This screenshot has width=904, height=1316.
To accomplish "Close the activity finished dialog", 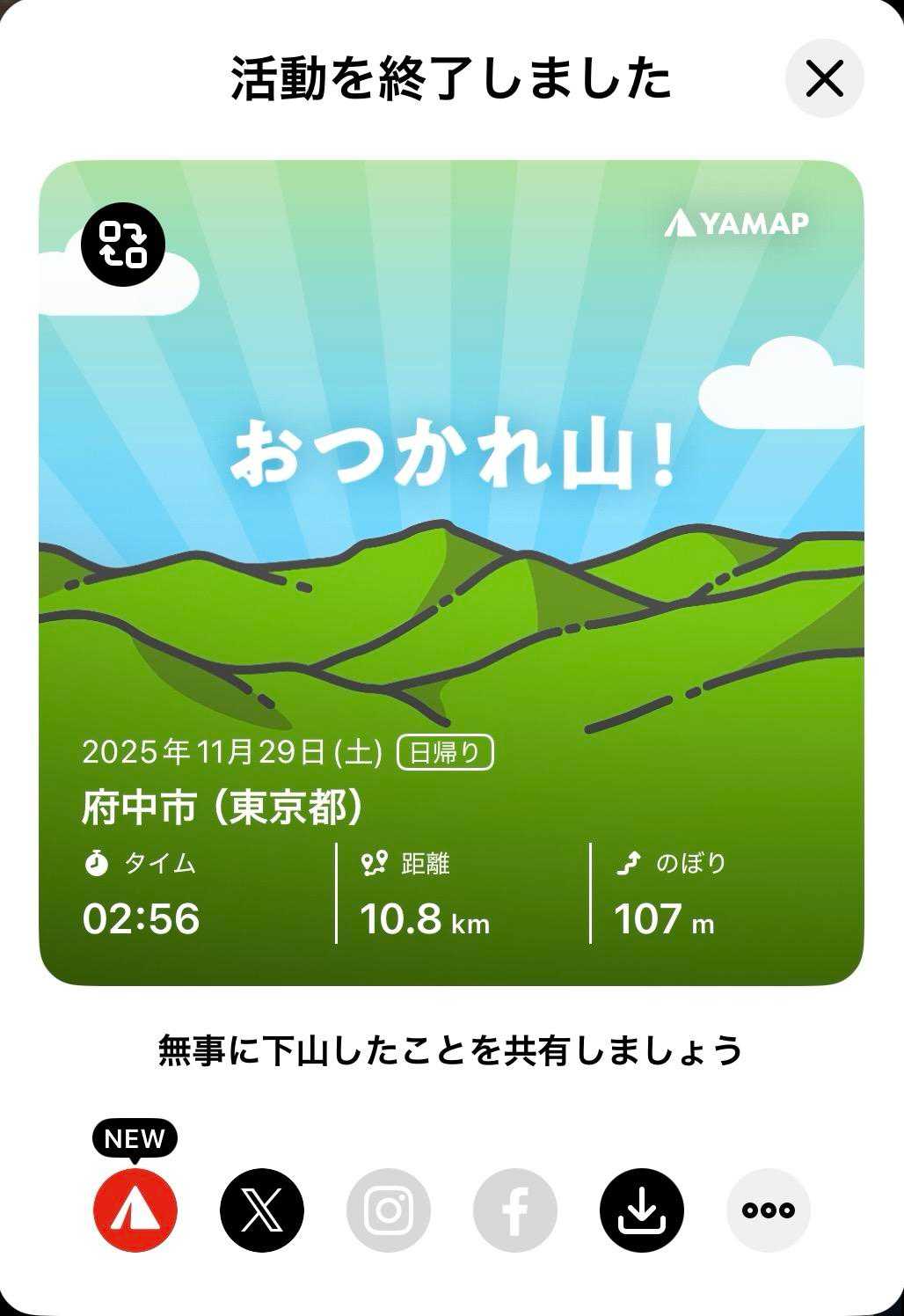I will pyautogui.click(x=824, y=79).
